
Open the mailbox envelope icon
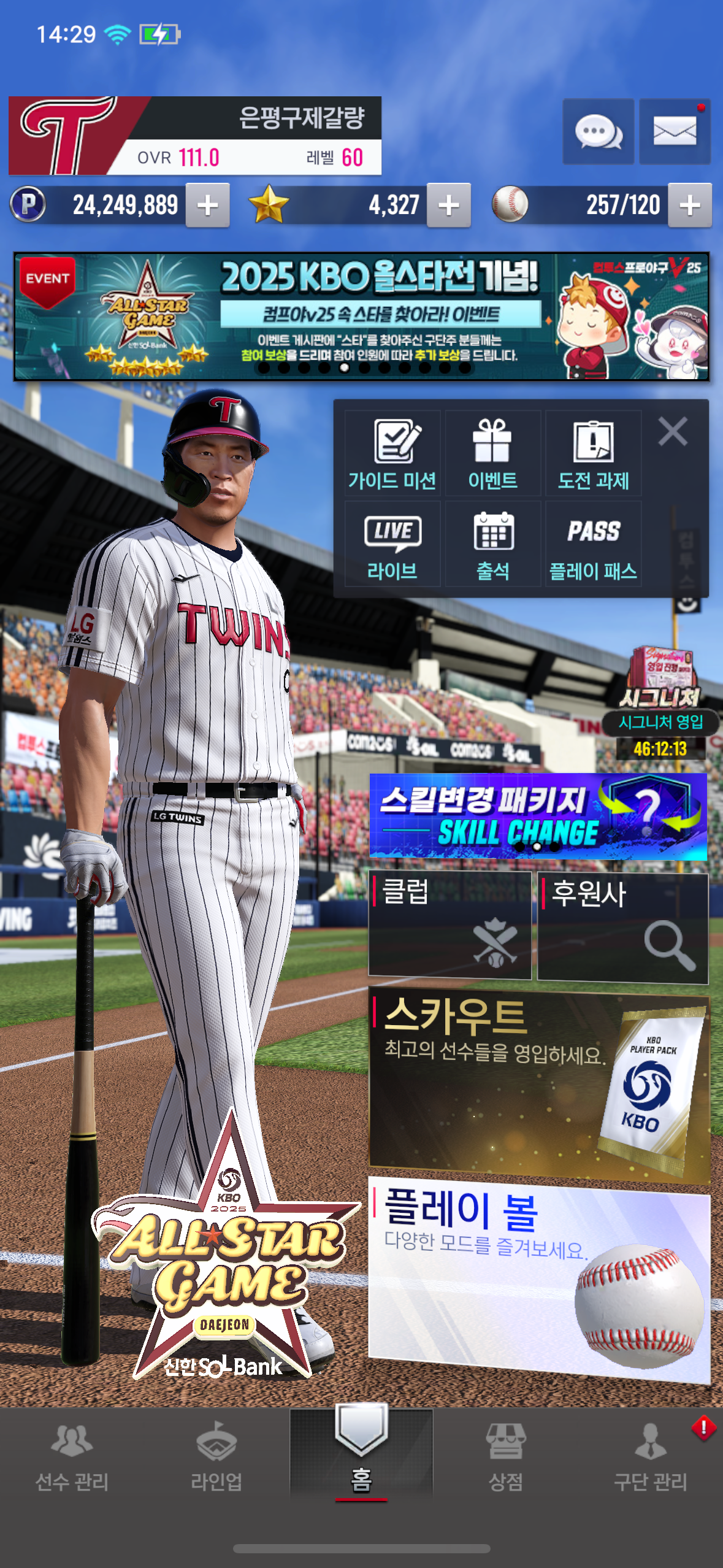pyautogui.click(x=675, y=131)
